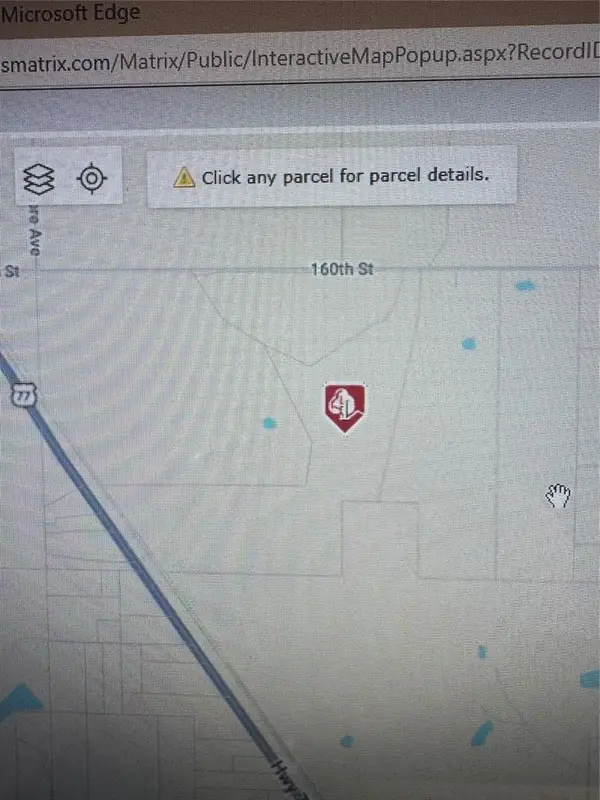This screenshot has height=800, width=600.
Task: Center the map on my location
Action: point(92,178)
